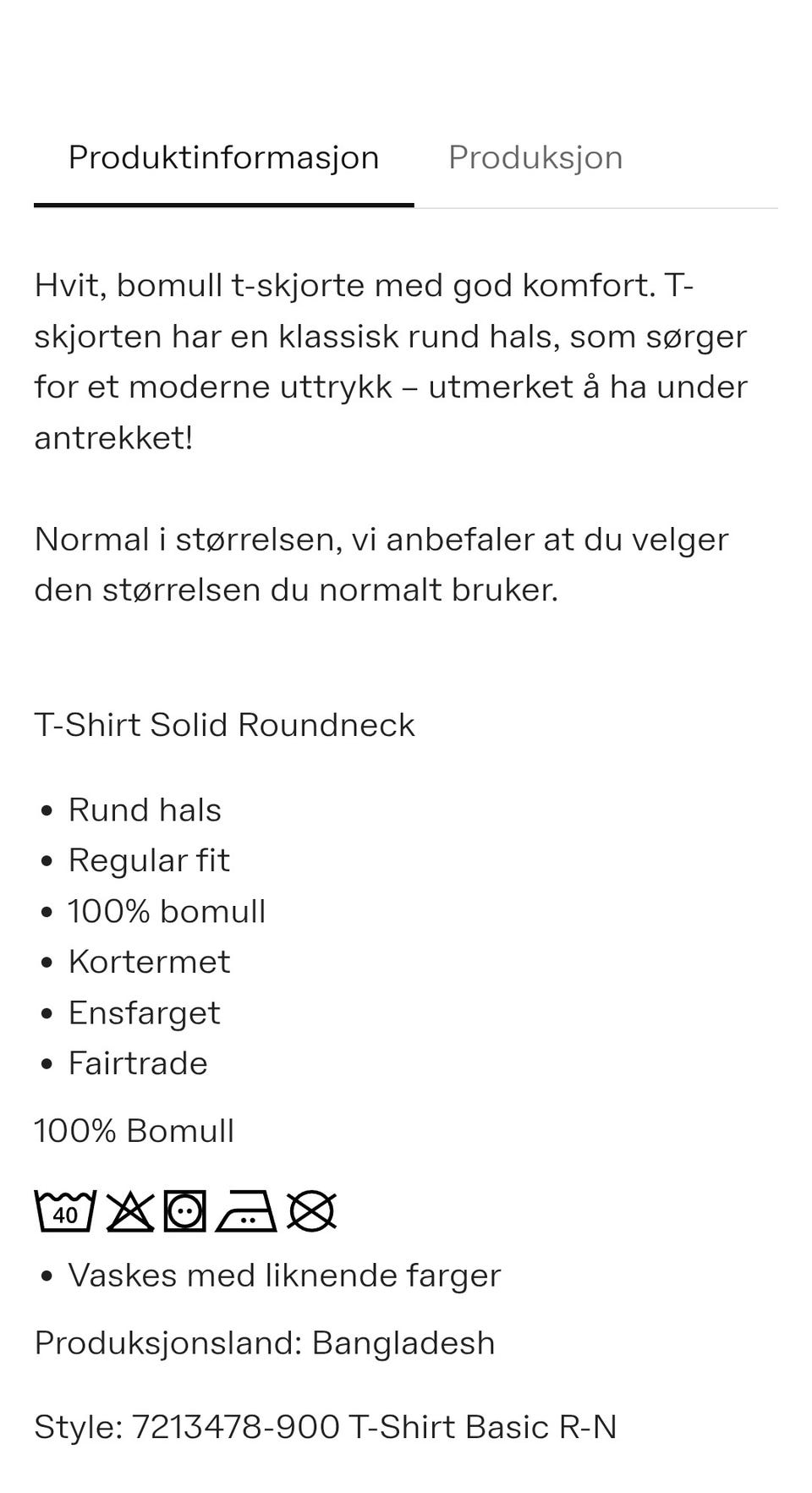Select the Produktinformasjon tab
This screenshot has height=1493, width=812.
coord(224,157)
